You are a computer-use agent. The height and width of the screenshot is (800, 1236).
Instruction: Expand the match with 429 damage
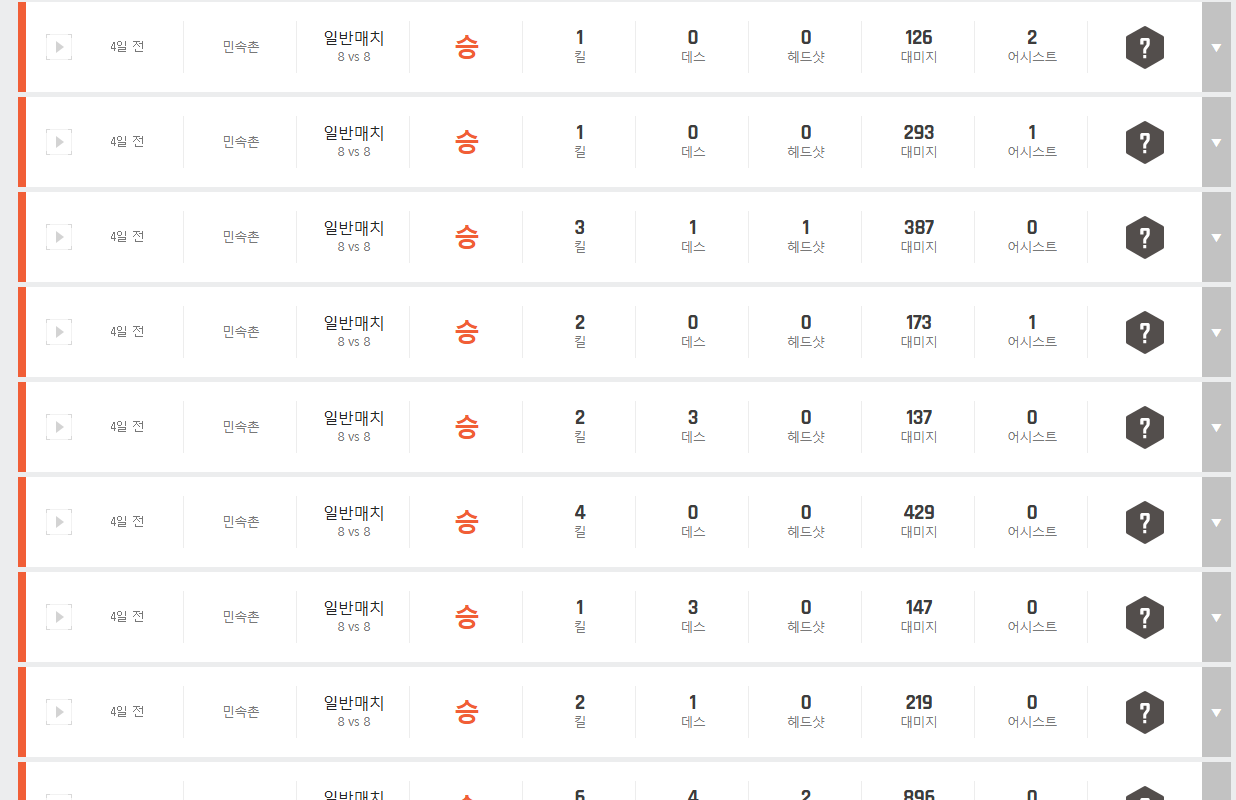1216,522
